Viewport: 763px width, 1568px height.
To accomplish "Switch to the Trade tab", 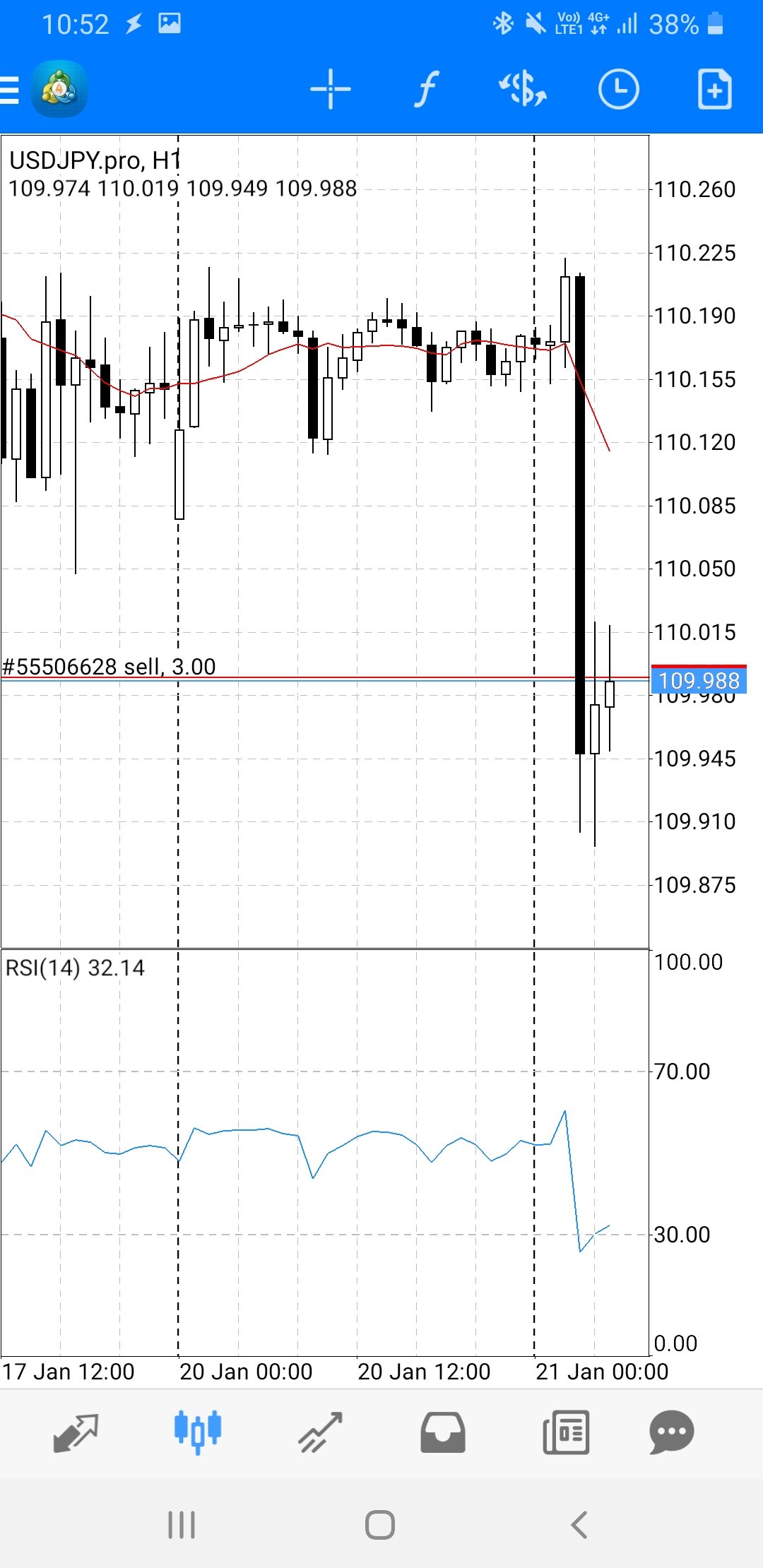I will (x=320, y=1432).
